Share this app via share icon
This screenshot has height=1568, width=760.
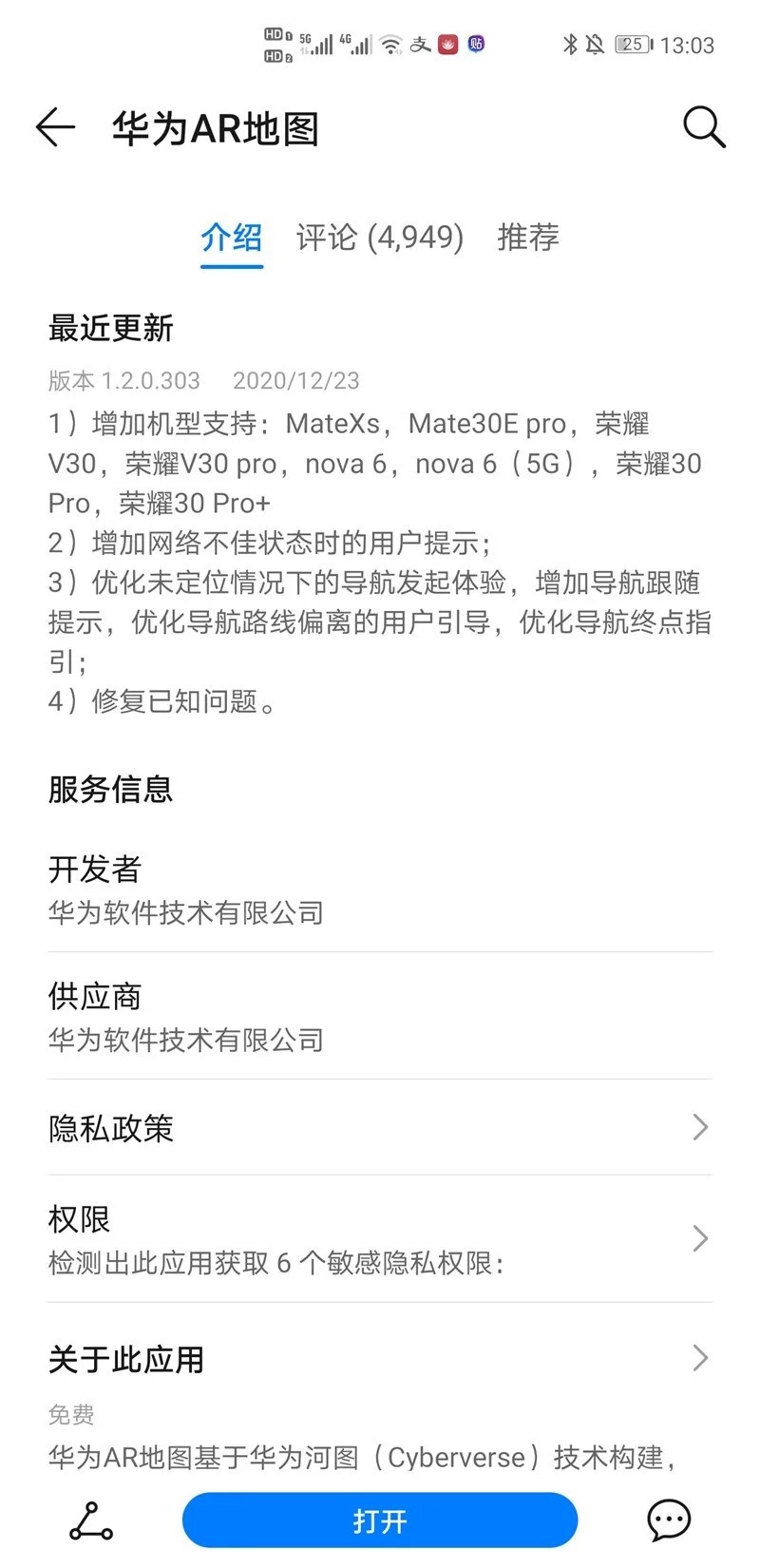pyautogui.click(x=92, y=1520)
